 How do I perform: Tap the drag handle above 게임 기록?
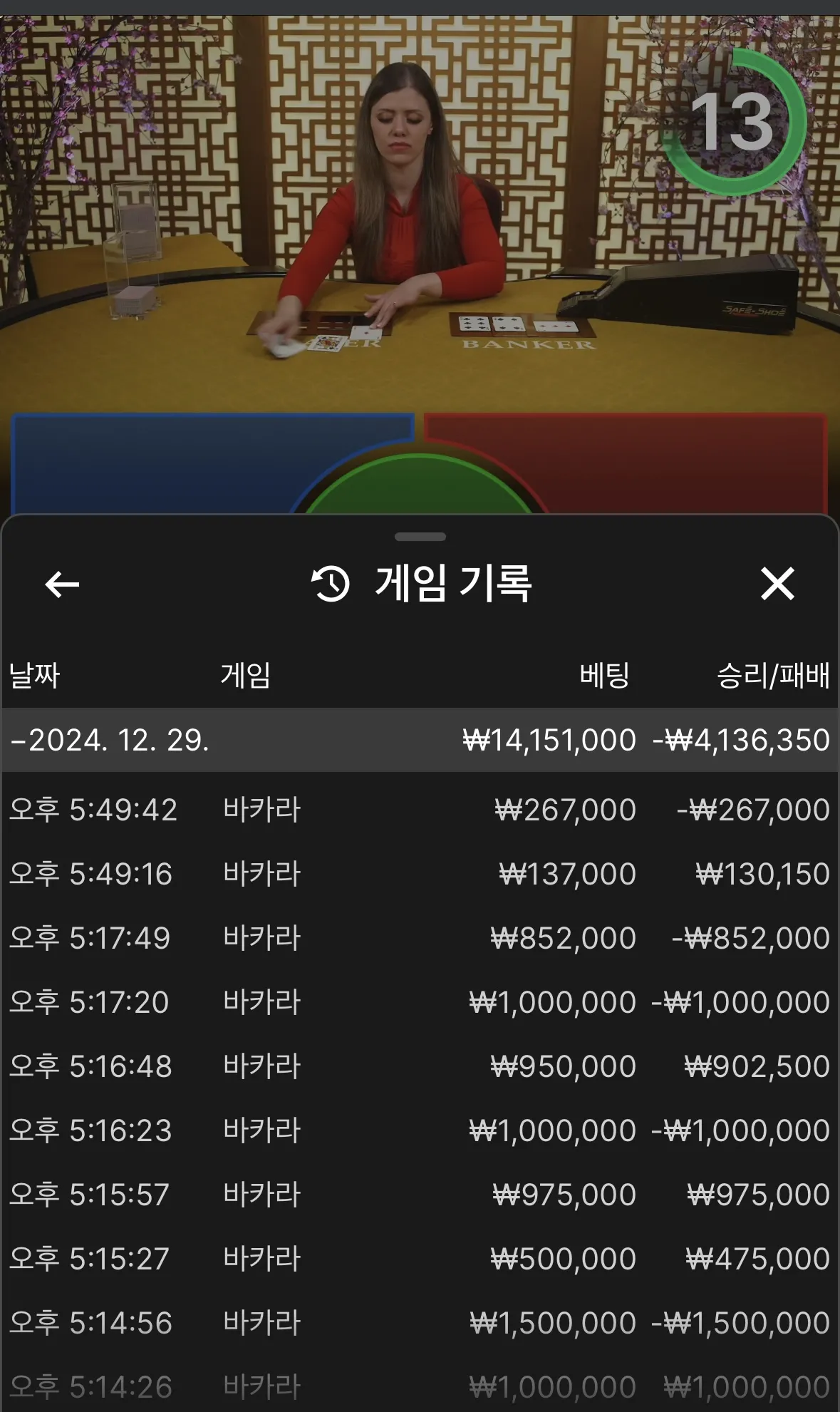coord(420,537)
